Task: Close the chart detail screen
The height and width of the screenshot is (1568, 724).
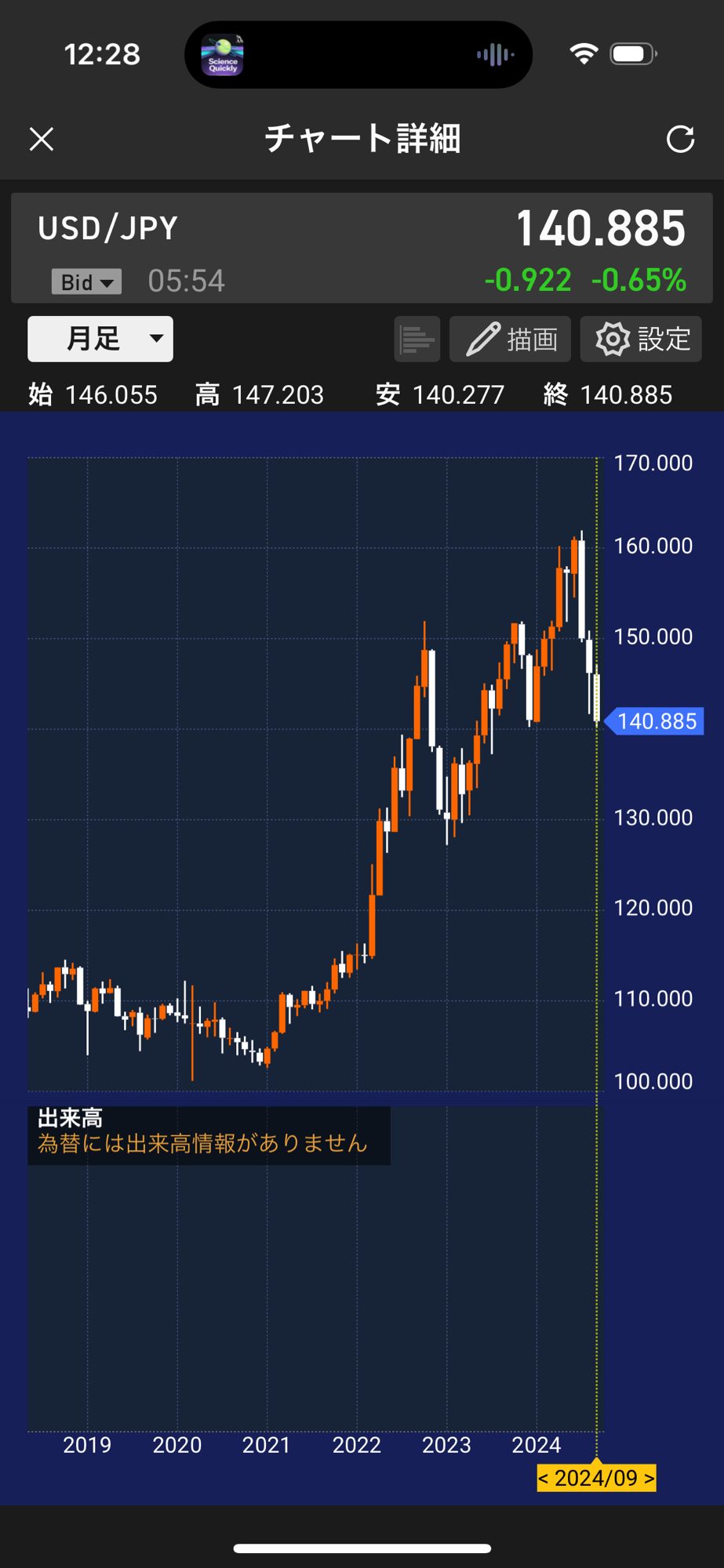Action: point(42,140)
